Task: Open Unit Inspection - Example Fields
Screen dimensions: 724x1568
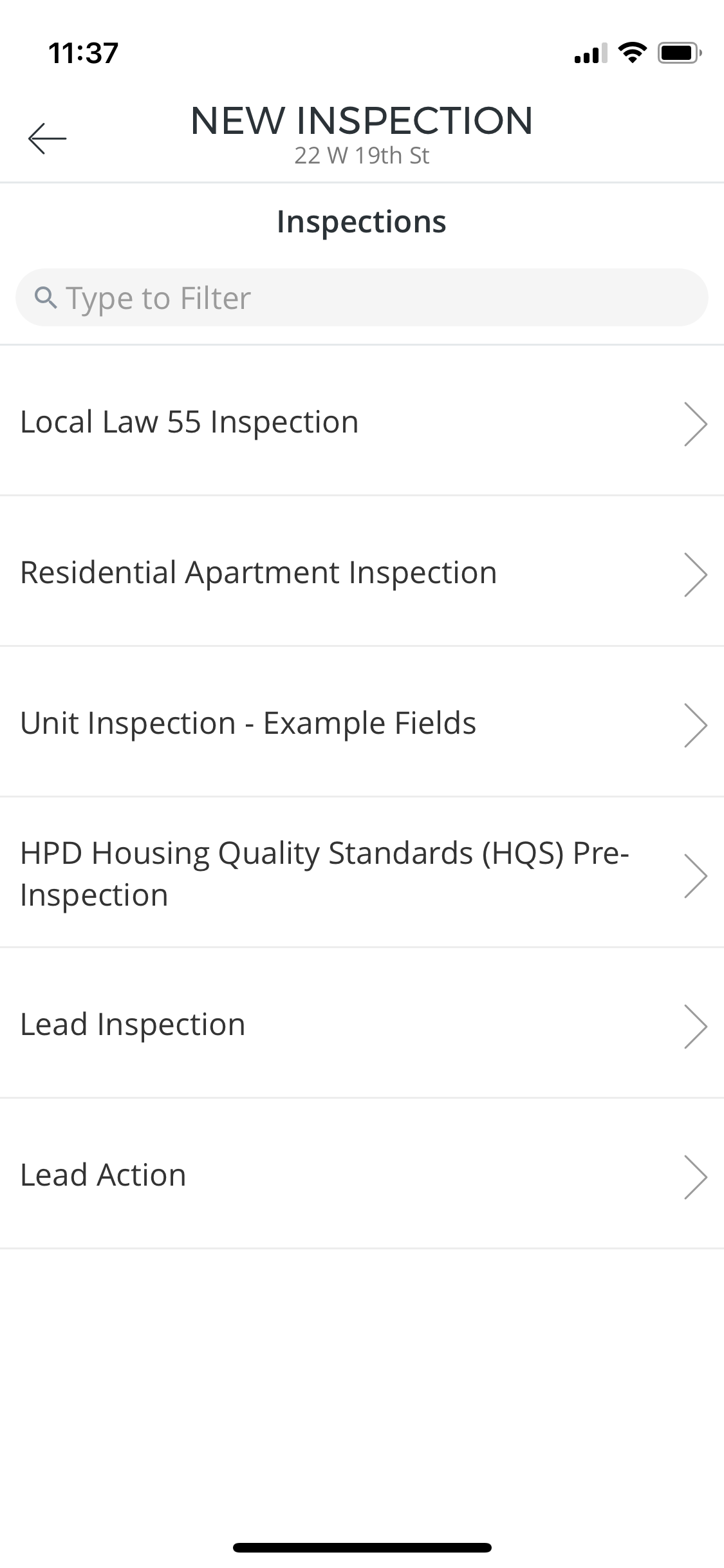Action: coord(362,722)
